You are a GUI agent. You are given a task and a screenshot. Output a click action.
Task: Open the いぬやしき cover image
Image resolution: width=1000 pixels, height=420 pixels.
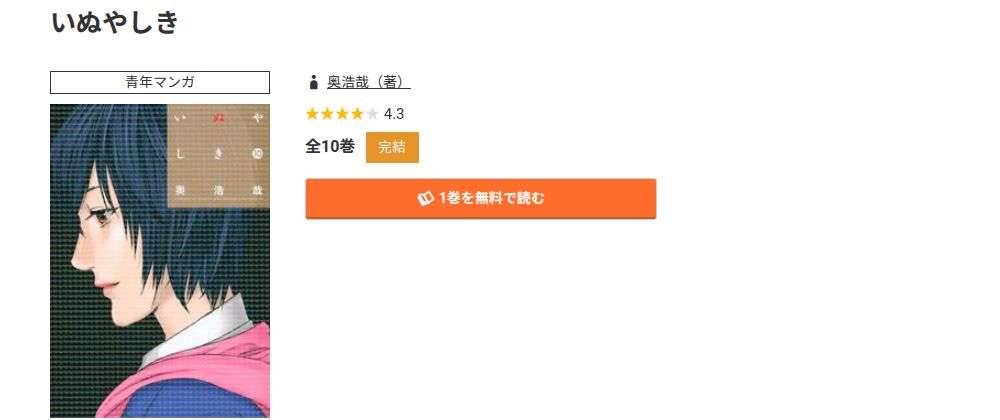tap(160, 260)
